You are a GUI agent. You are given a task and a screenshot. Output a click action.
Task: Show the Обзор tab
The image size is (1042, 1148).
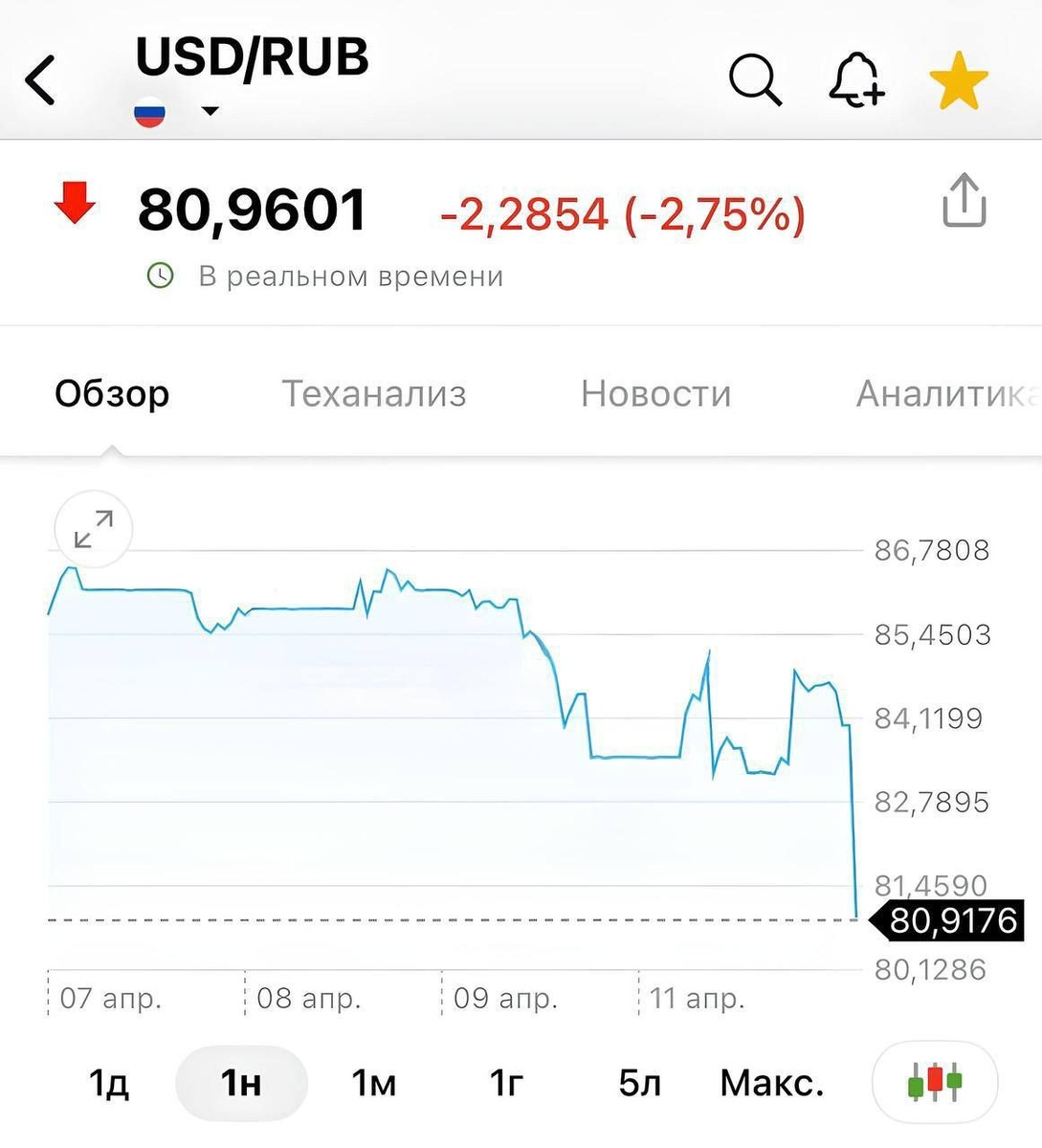(112, 393)
